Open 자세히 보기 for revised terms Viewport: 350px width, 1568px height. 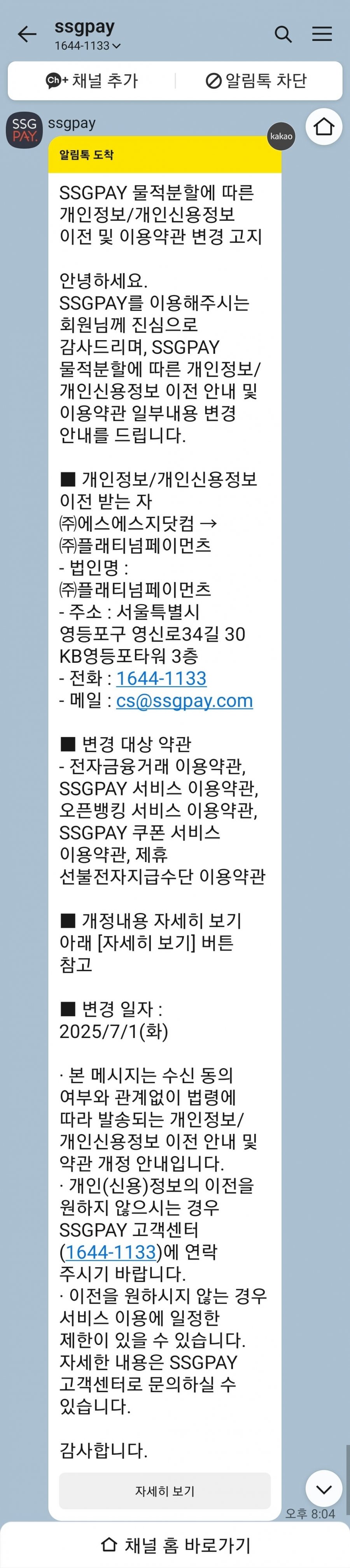coord(164,1491)
